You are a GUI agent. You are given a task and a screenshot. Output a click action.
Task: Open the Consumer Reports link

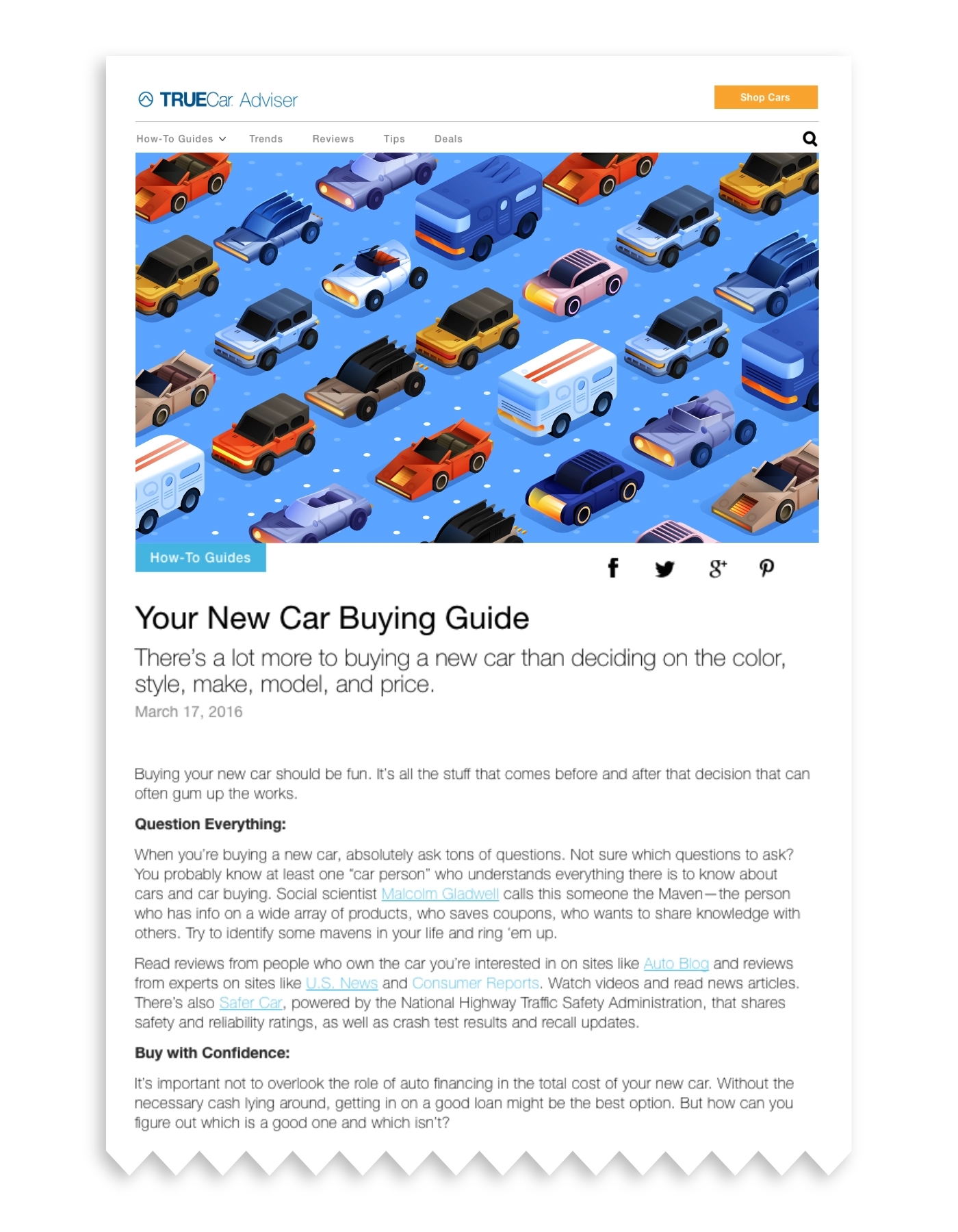pos(475,984)
